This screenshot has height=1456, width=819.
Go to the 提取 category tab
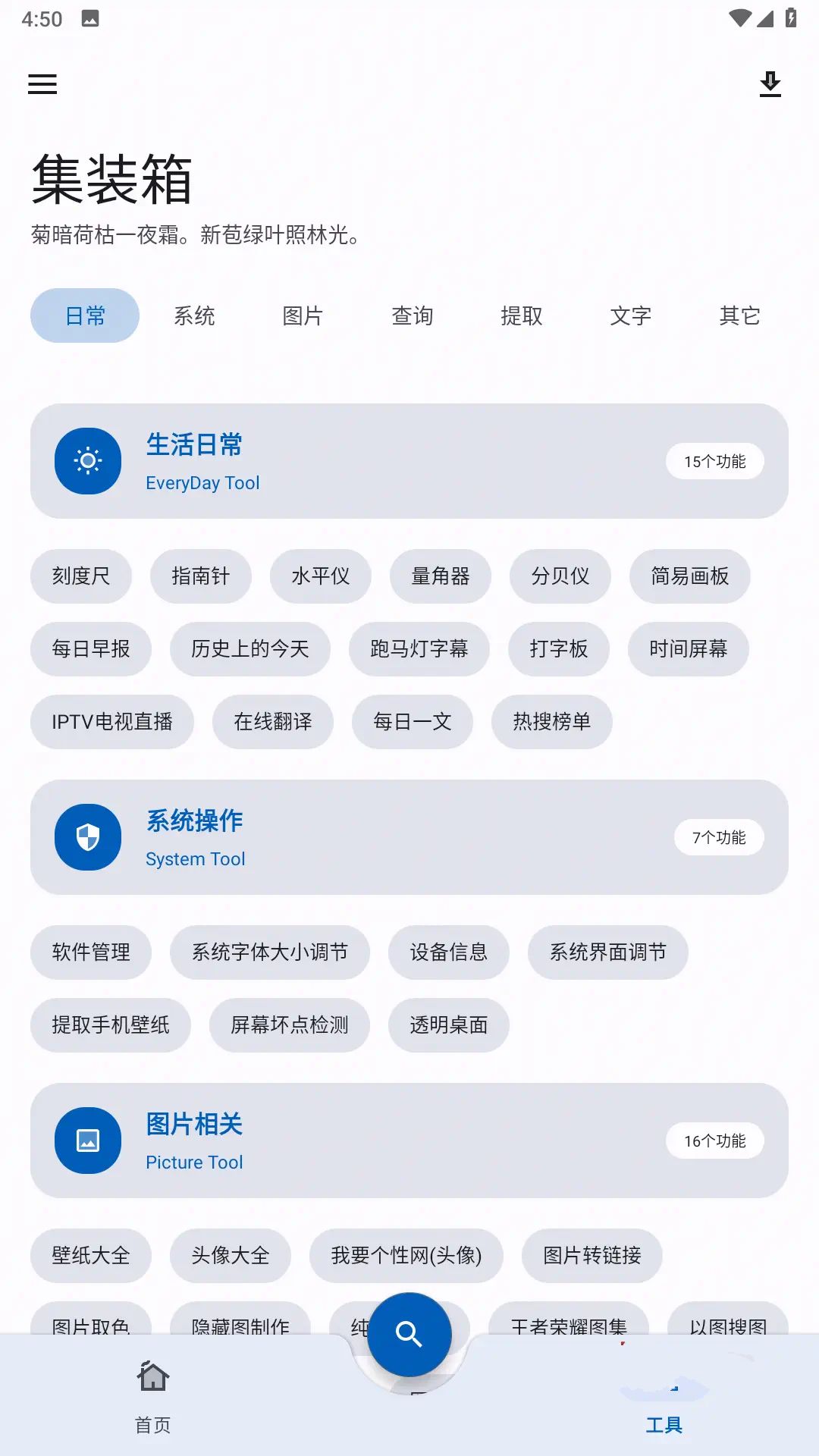point(521,315)
